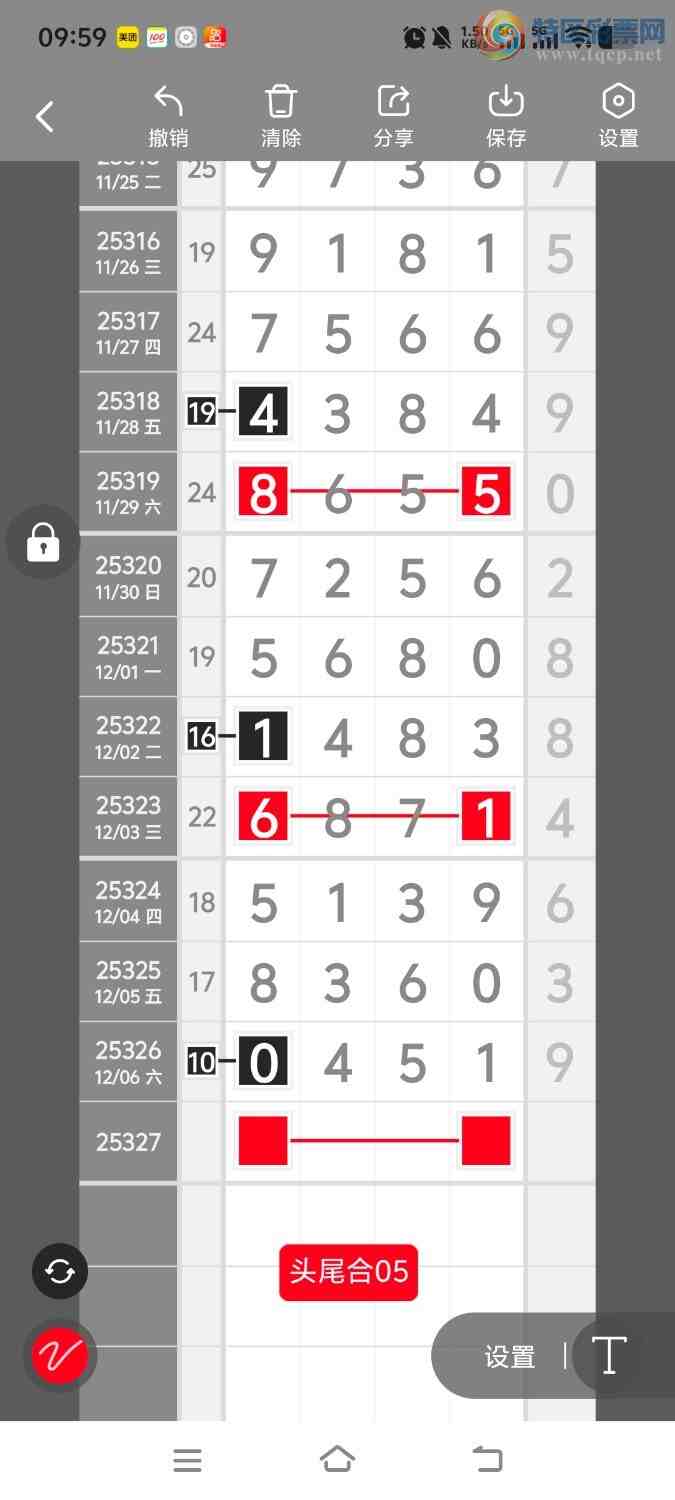The height and width of the screenshot is (1500, 675).
Task: Save the chart with 保存
Action: click(x=506, y=117)
